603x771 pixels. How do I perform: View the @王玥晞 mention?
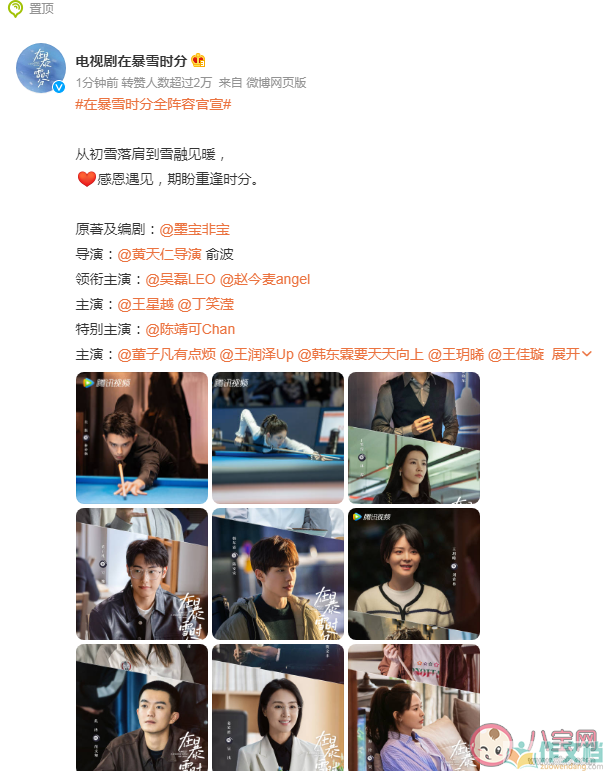455,354
